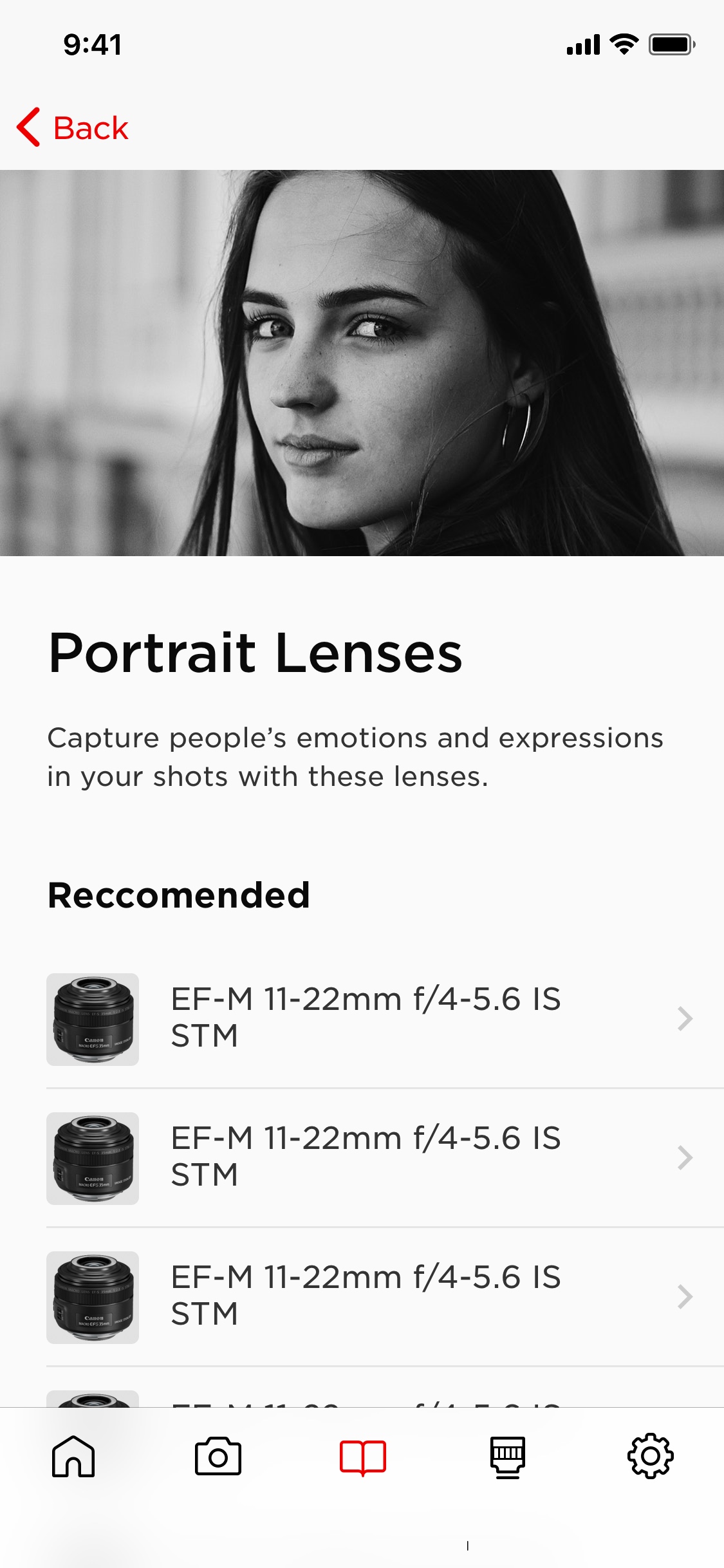This screenshot has height=1568, width=724.
Task: Open the book guide tab
Action: click(x=363, y=1457)
